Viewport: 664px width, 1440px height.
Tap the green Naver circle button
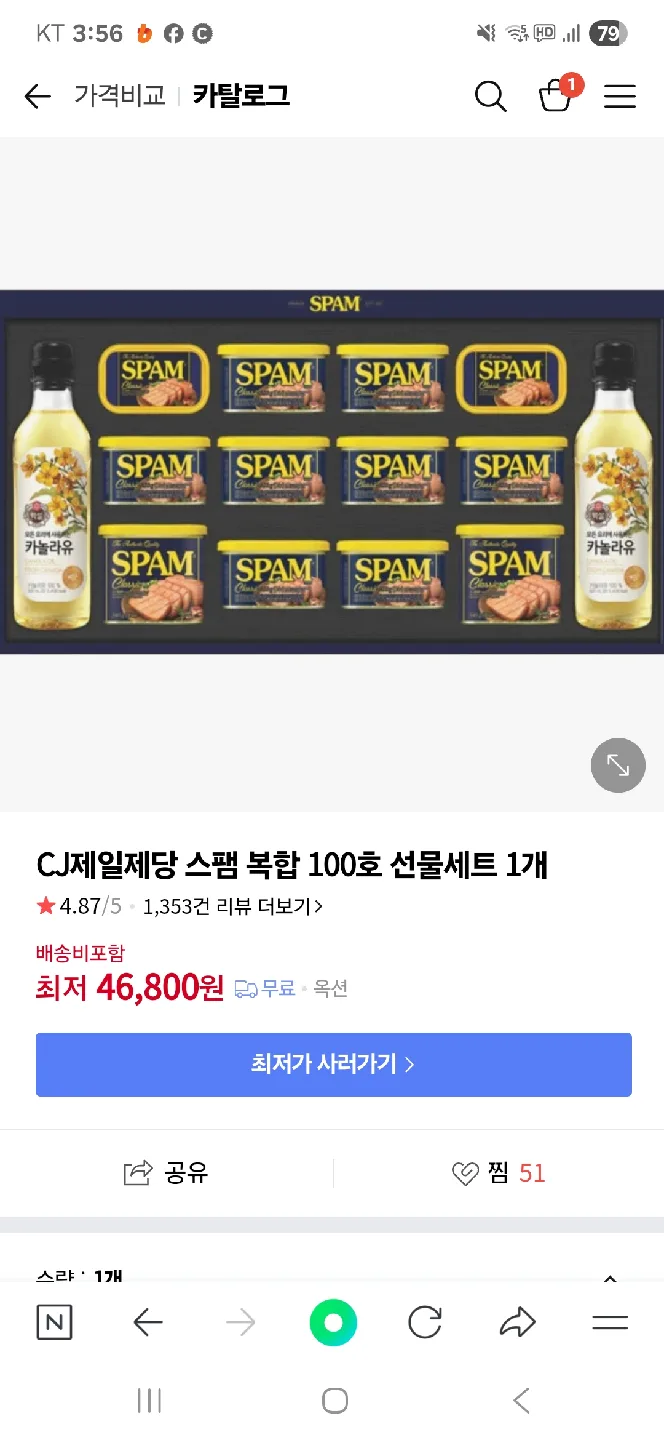point(333,1323)
